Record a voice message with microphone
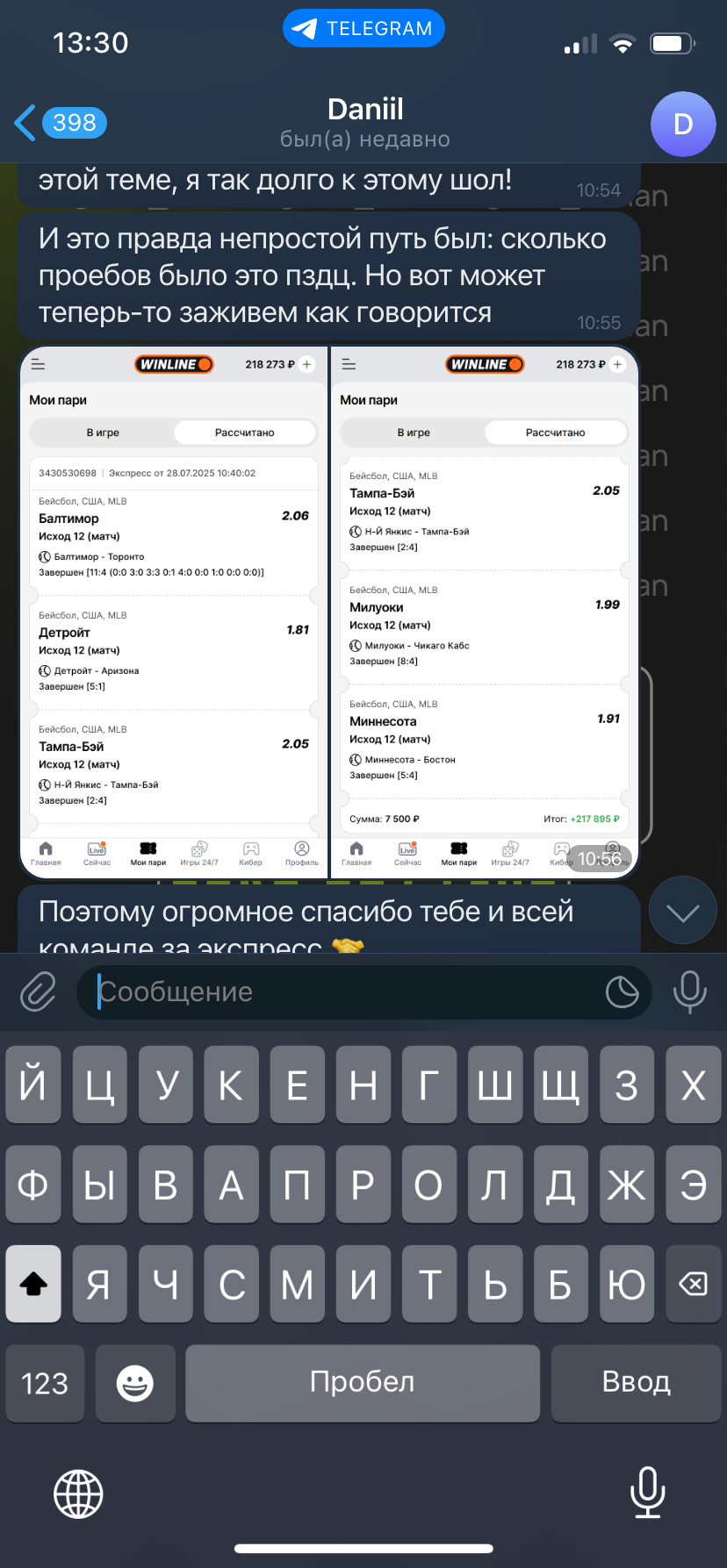 click(690, 992)
